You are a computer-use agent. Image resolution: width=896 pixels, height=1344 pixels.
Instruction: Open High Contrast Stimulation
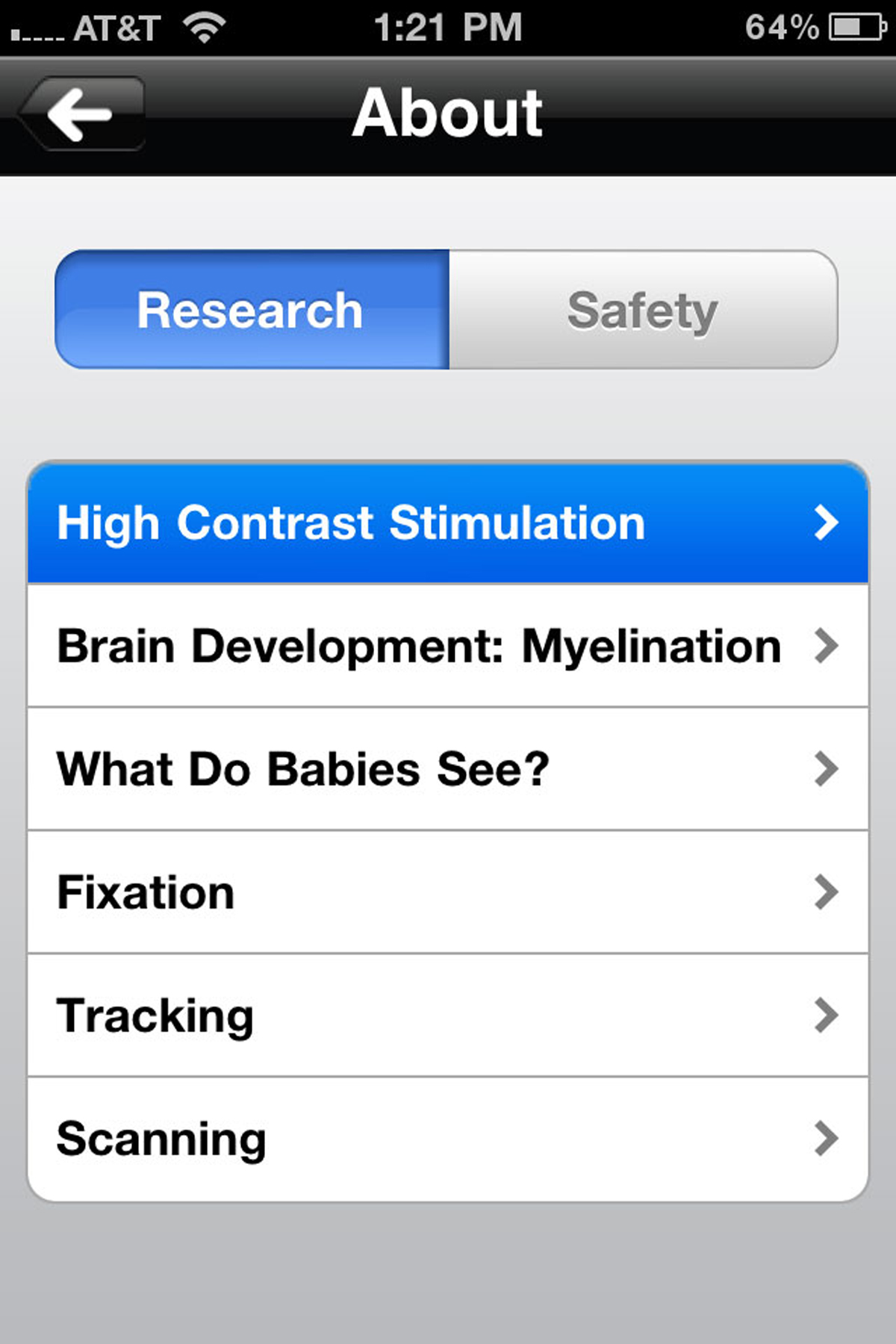click(447, 523)
